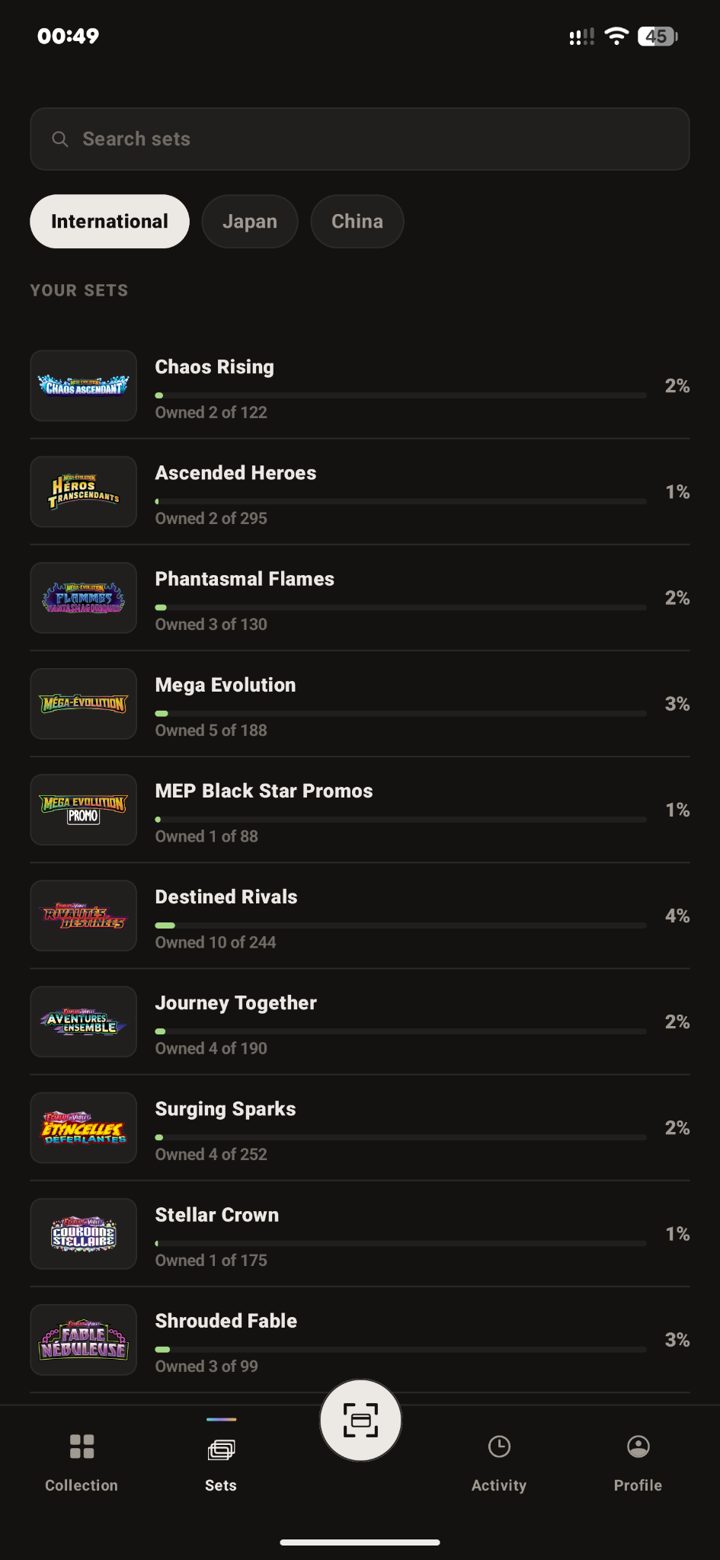Open the Chaos Rising set

click(360, 386)
